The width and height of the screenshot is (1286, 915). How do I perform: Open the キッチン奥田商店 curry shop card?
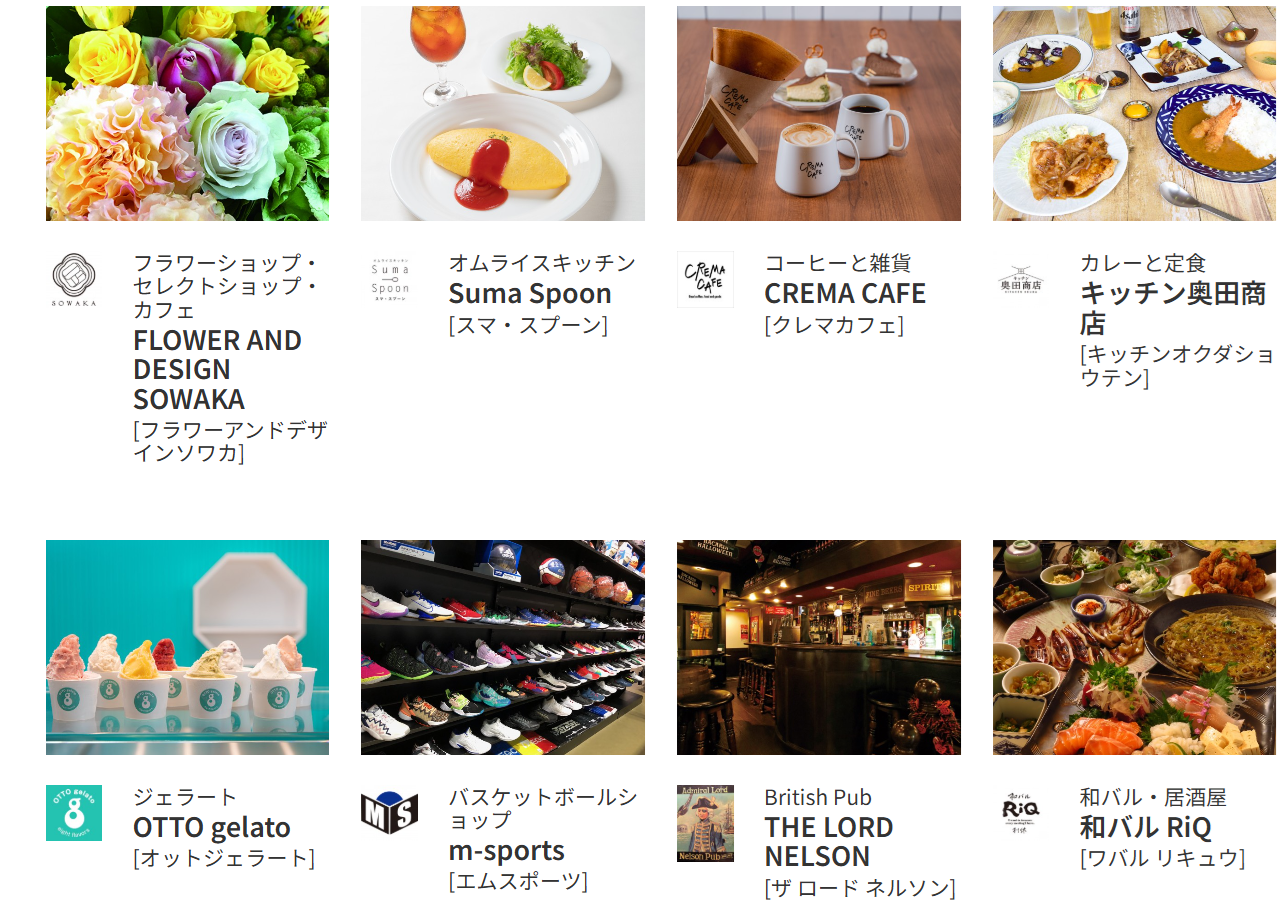click(1134, 114)
